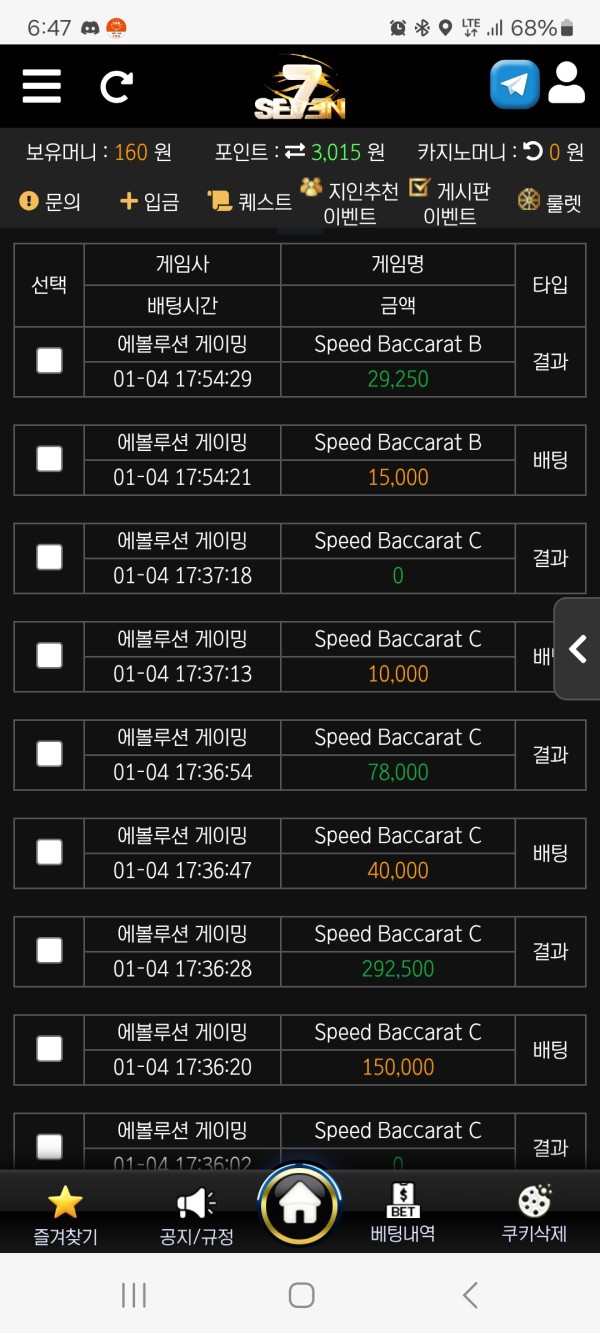The height and width of the screenshot is (1333, 600).
Task: Tap 쿠키삭제 to clear cookies
Action: 534,1214
